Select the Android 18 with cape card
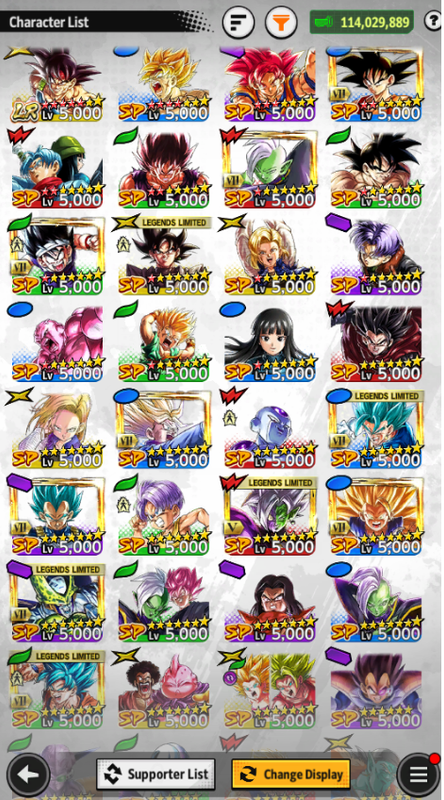444x800 pixels. click(x=269, y=257)
